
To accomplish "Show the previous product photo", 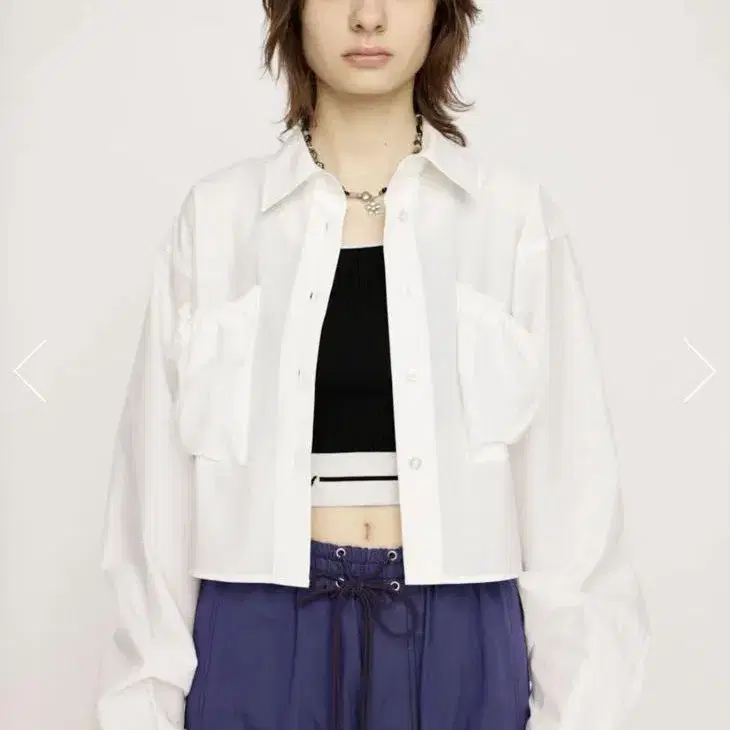I will click(30, 371).
